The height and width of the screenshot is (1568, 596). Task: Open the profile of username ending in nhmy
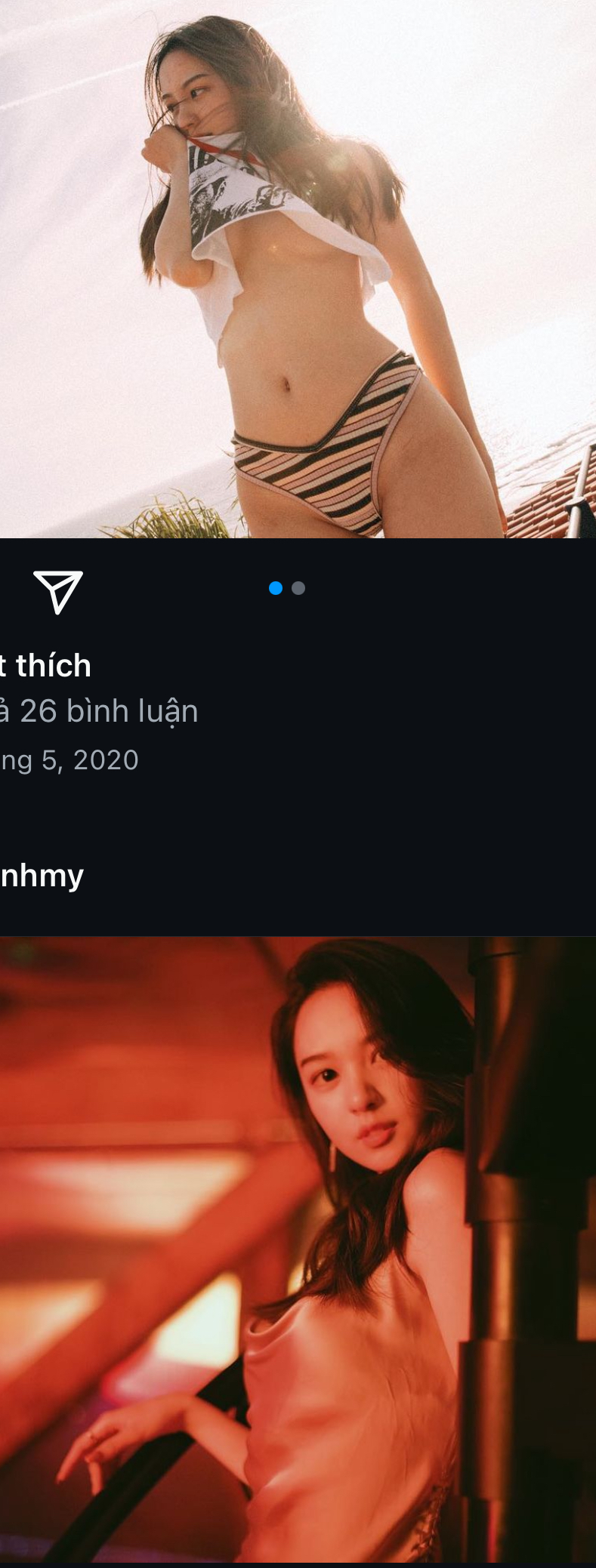[x=41, y=876]
